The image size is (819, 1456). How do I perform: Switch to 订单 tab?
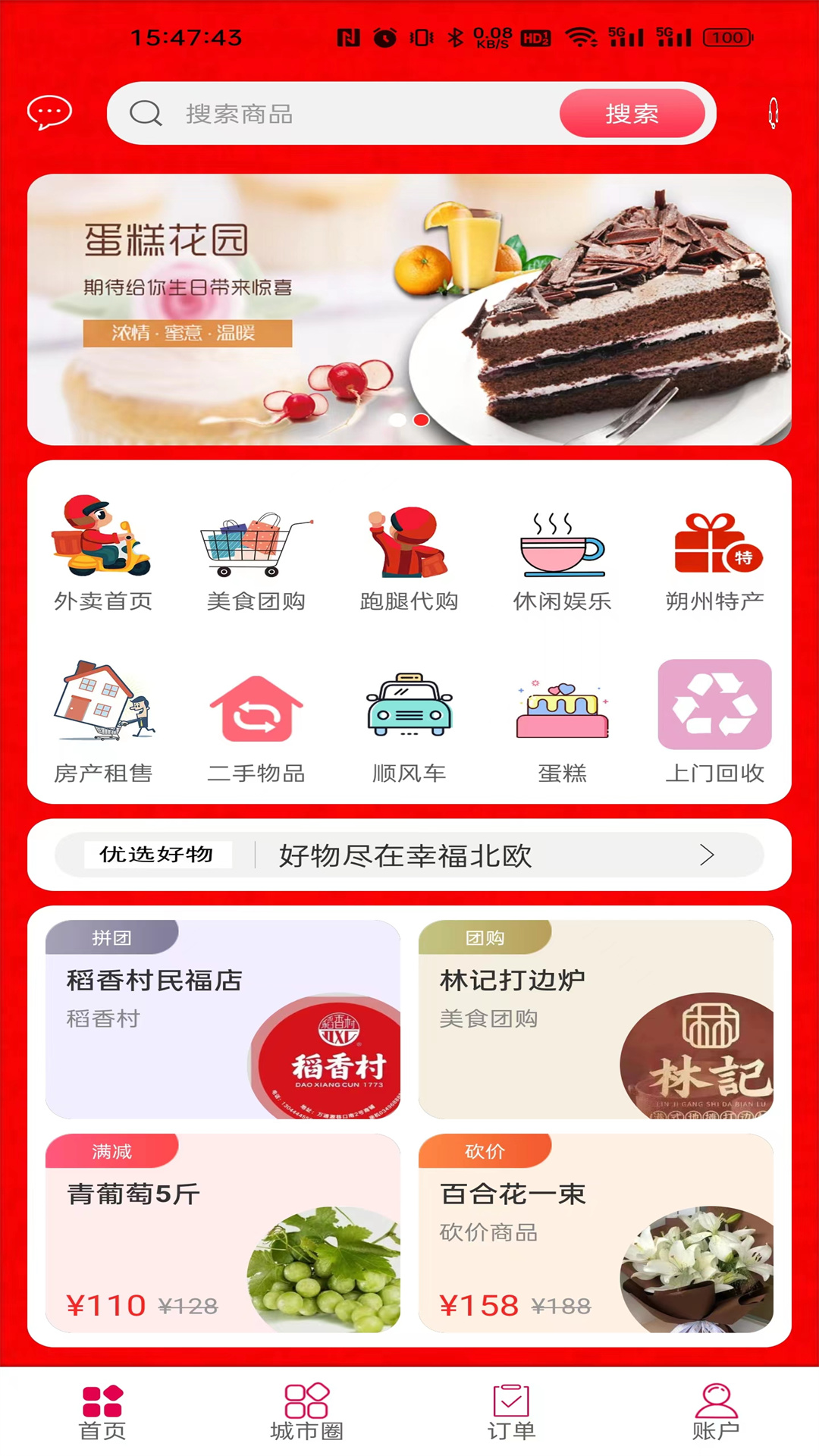pyautogui.click(x=511, y=1411)
